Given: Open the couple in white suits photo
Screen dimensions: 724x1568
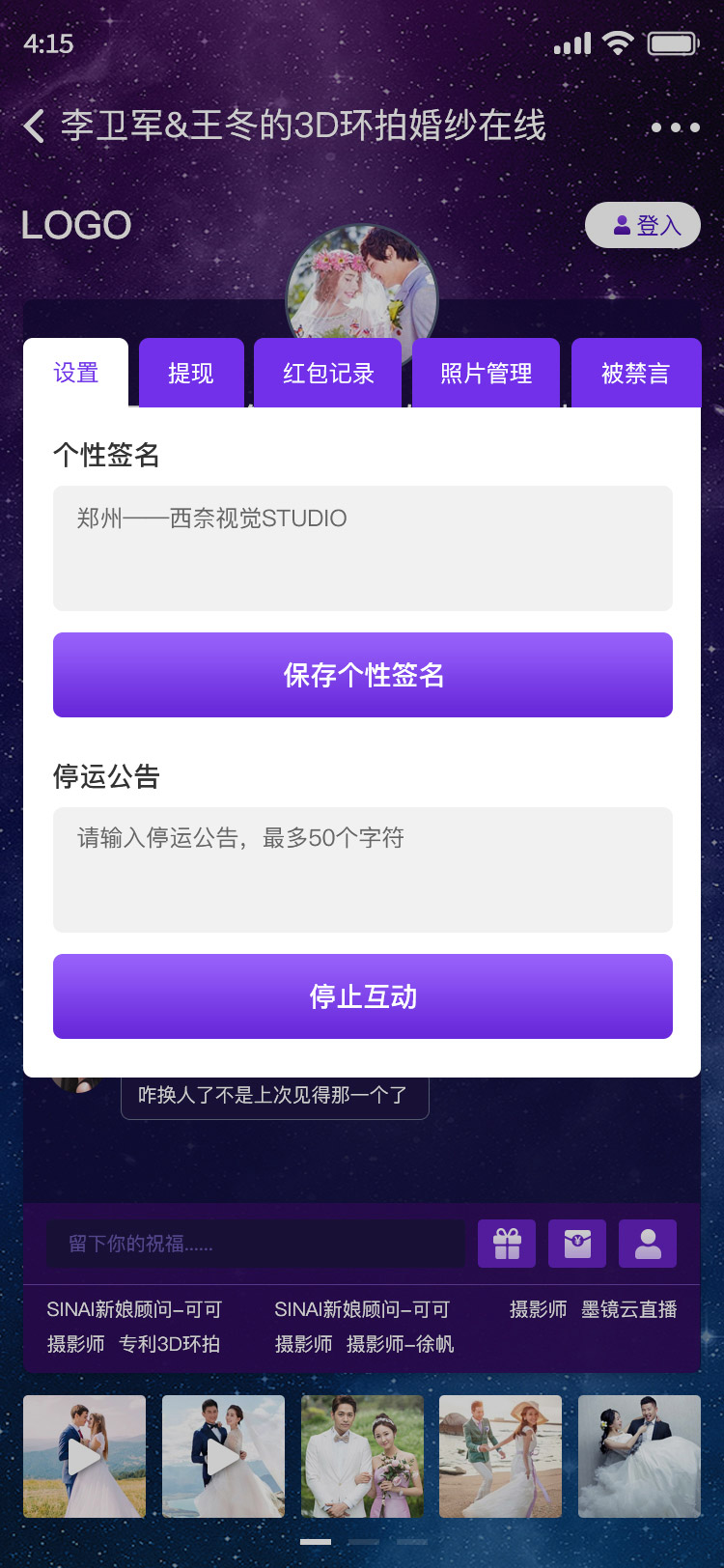Looking at the screenshot, I should (x=362, y=1456).
